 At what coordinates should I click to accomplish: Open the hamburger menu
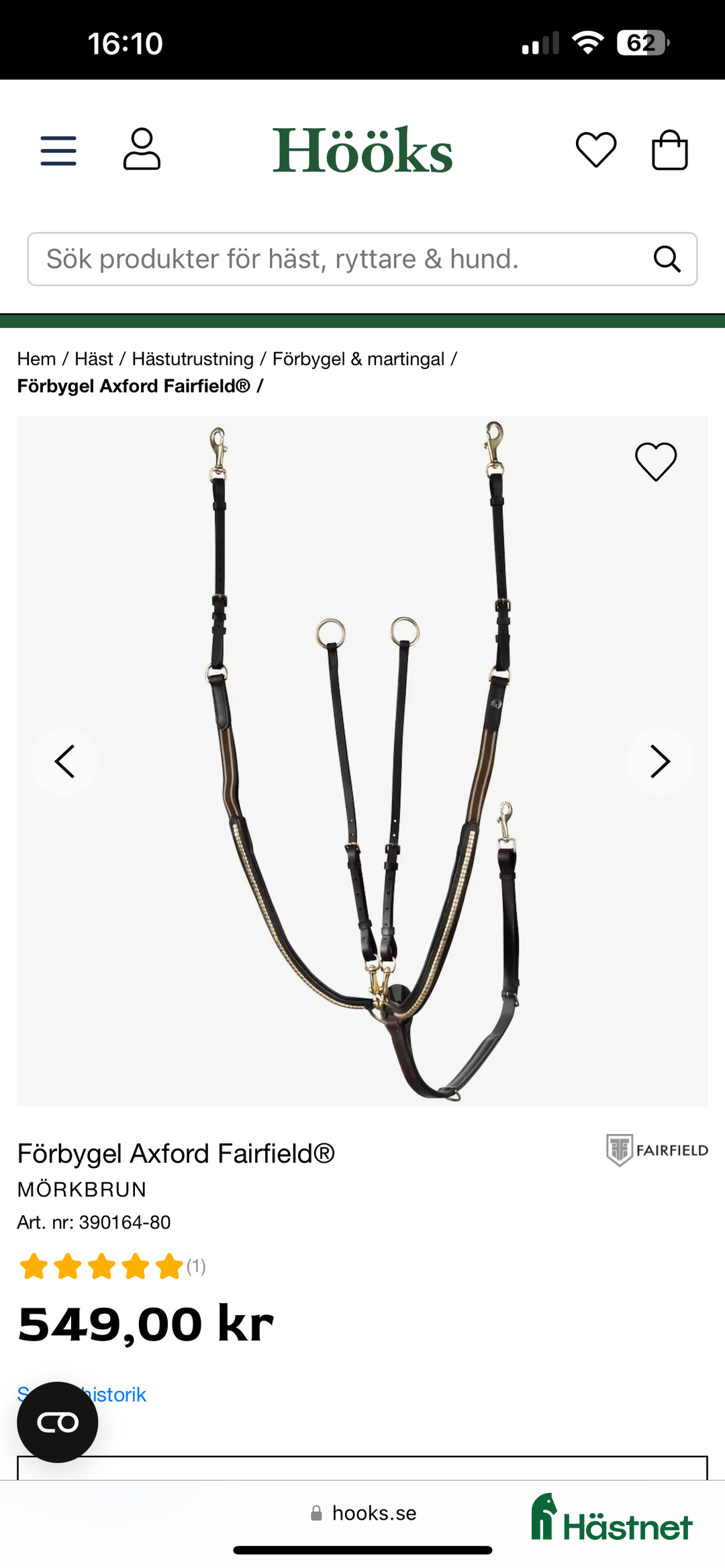pos(58,150)
